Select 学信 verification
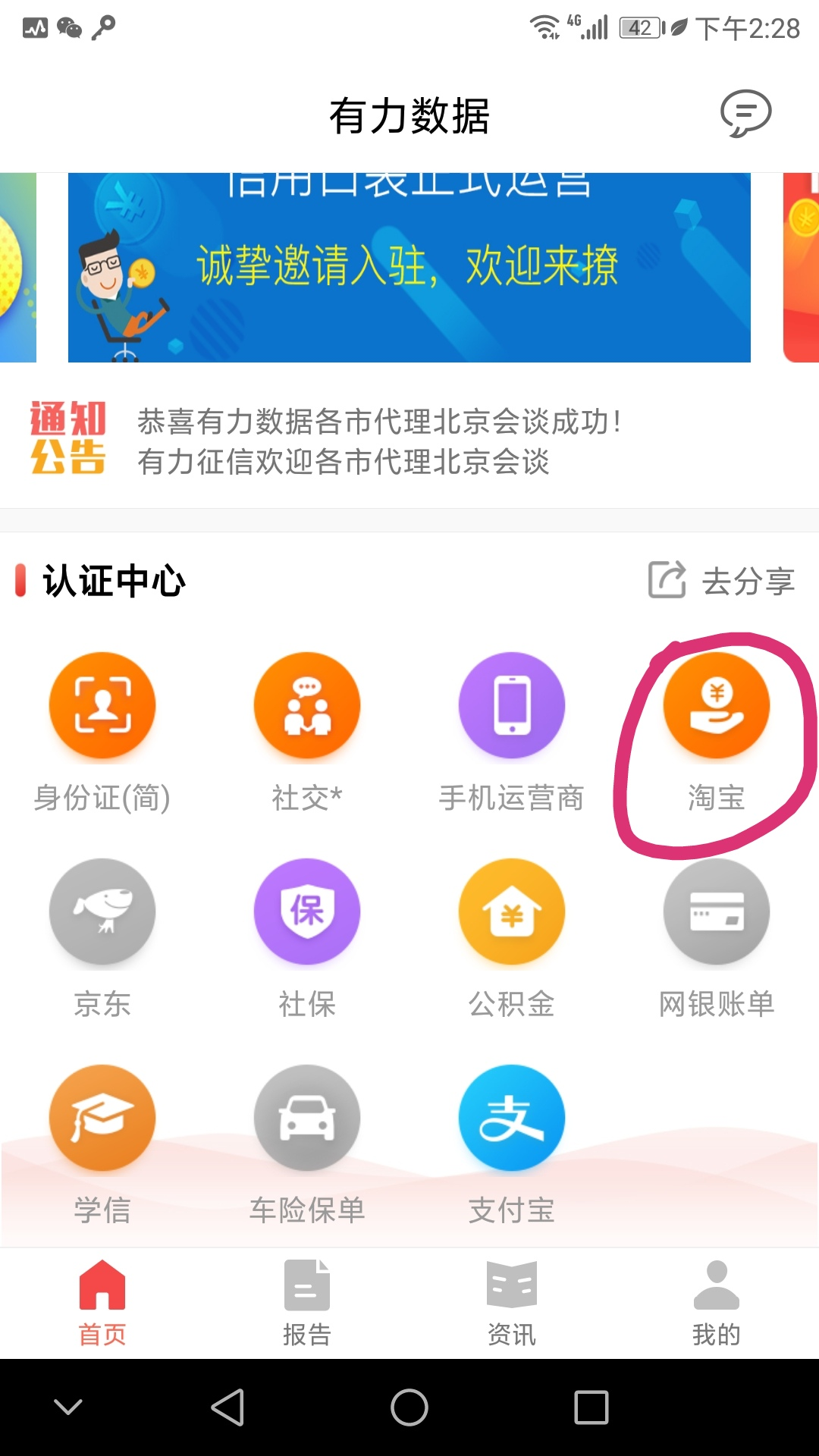The width and height of the screenshot is (819, 1456). [x=102, y=1119]
